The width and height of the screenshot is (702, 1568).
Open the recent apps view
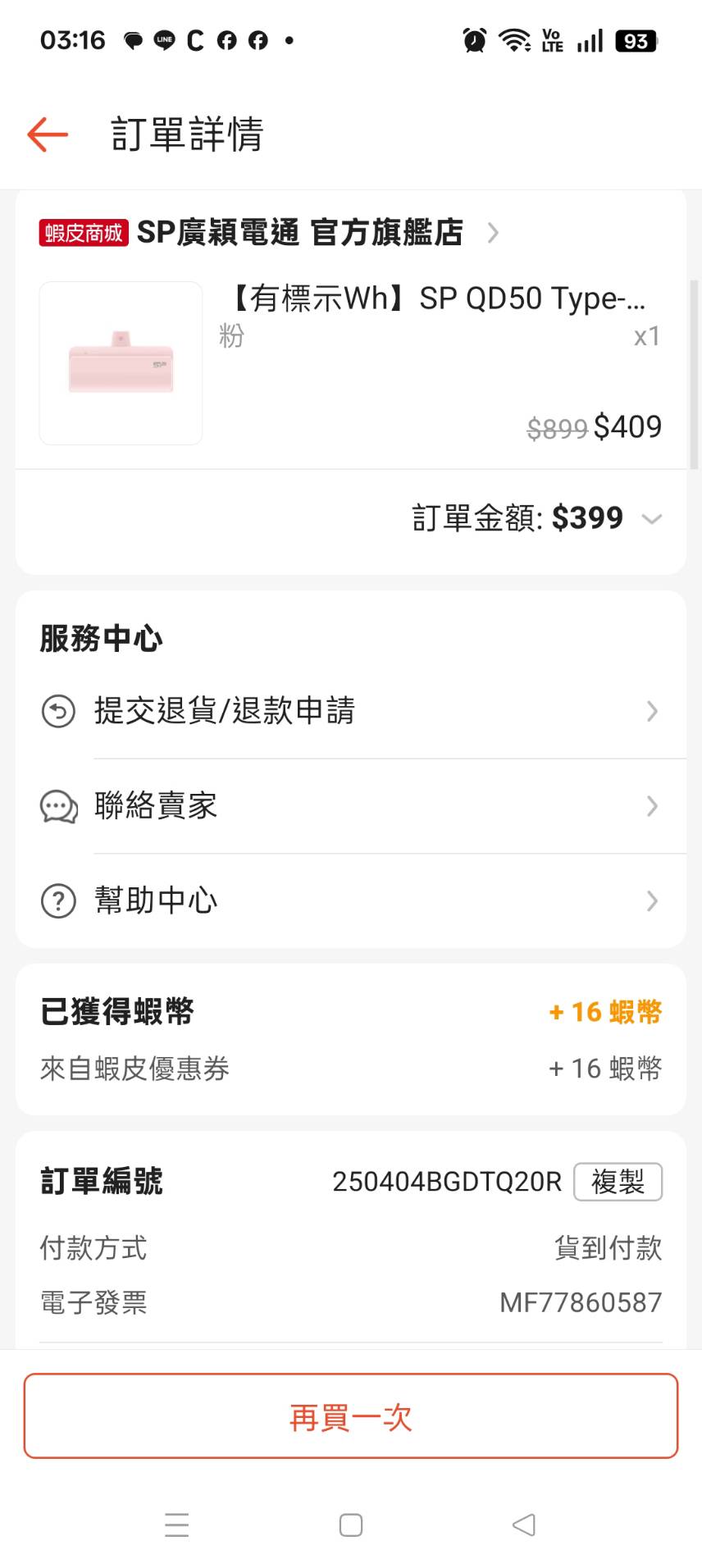pos(177,1525)
